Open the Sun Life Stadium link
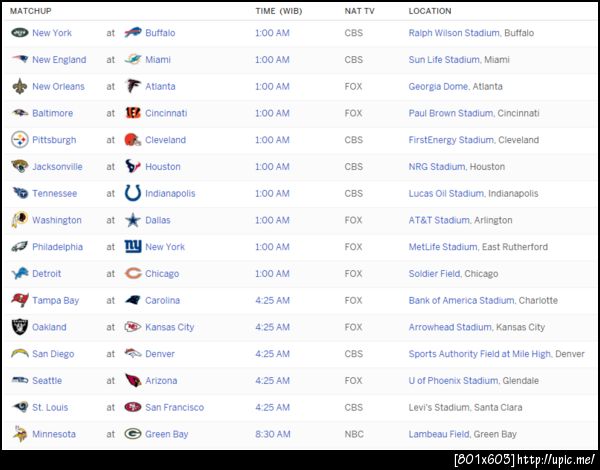600x470 pixels. point(444,60)
